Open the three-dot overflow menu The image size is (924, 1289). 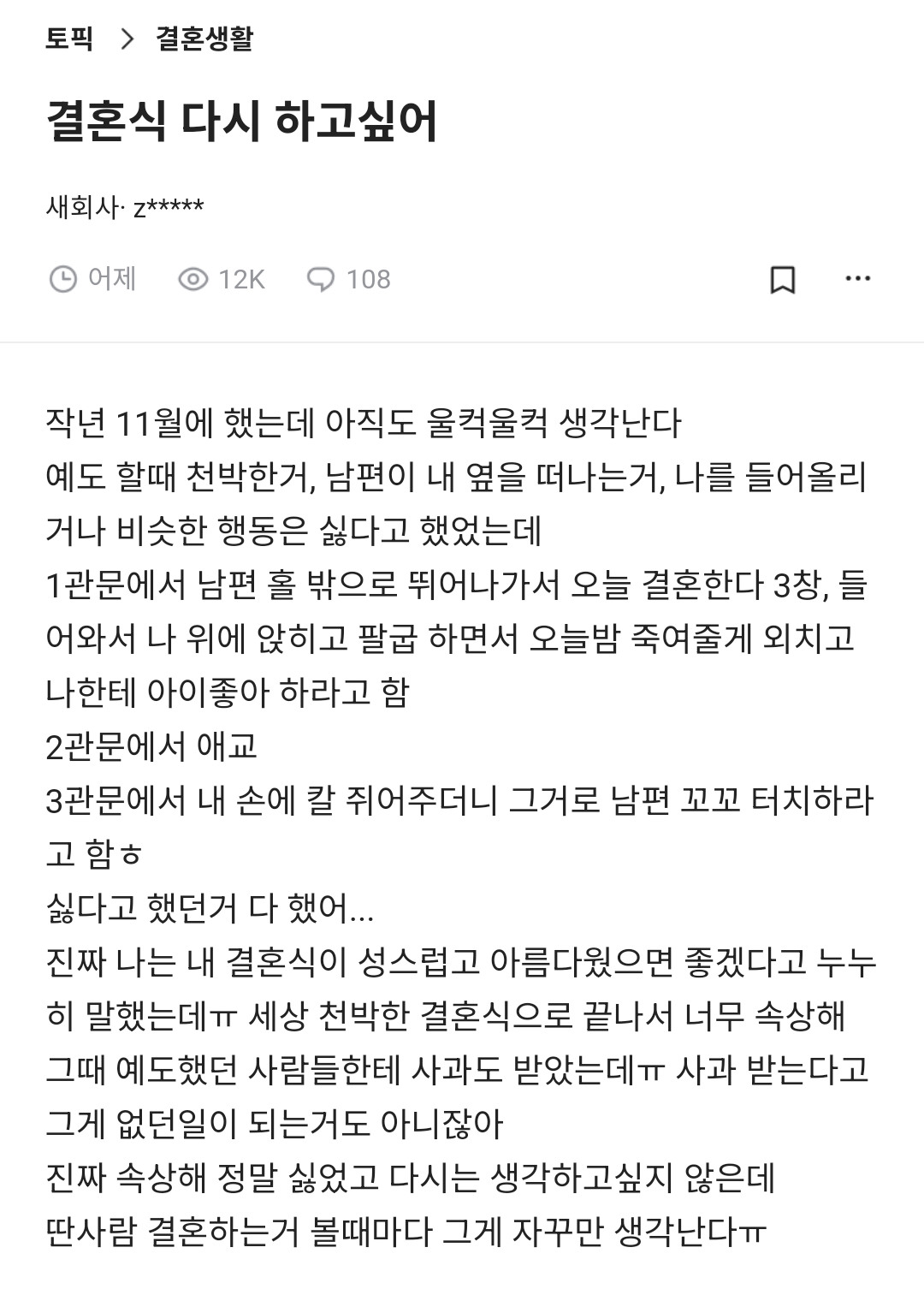pos(857,279)
